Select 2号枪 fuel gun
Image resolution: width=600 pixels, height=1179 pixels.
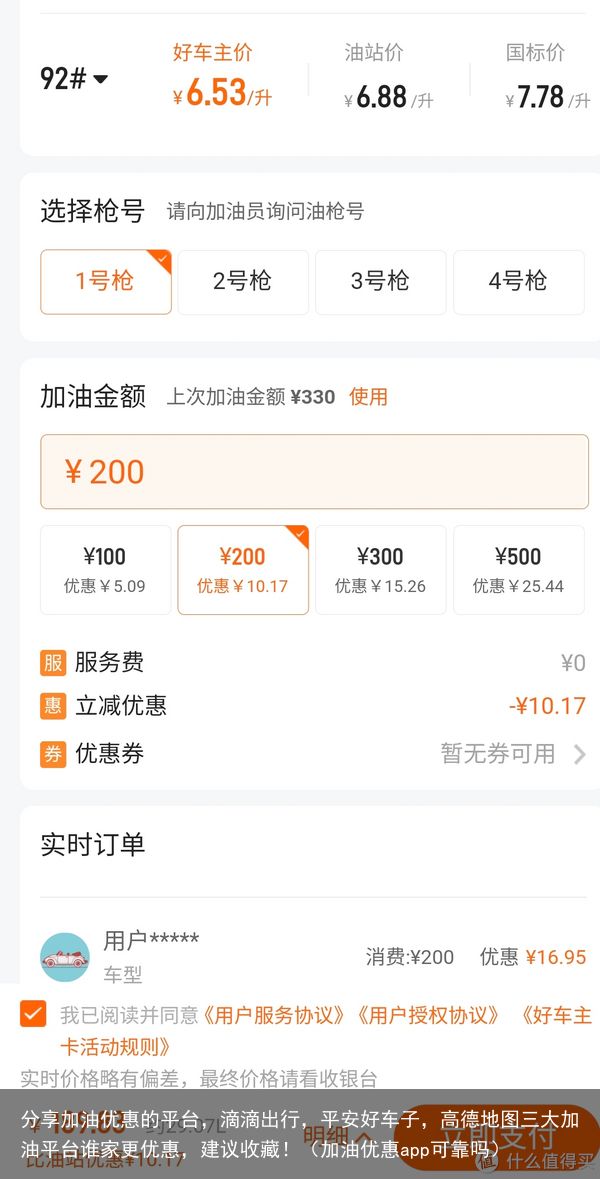click(243, 282)
